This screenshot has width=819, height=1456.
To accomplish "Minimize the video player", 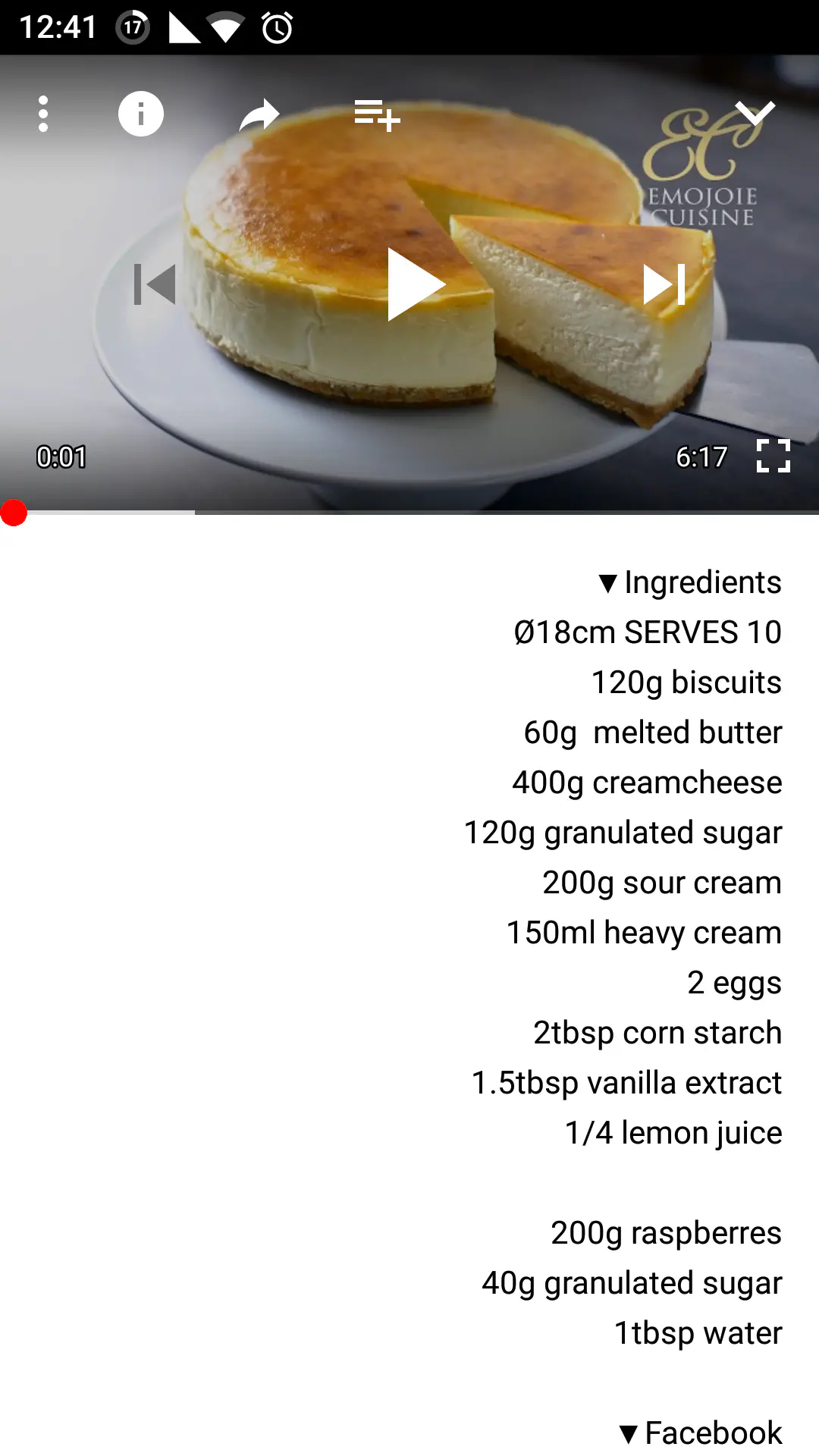I will coord(755,112).
